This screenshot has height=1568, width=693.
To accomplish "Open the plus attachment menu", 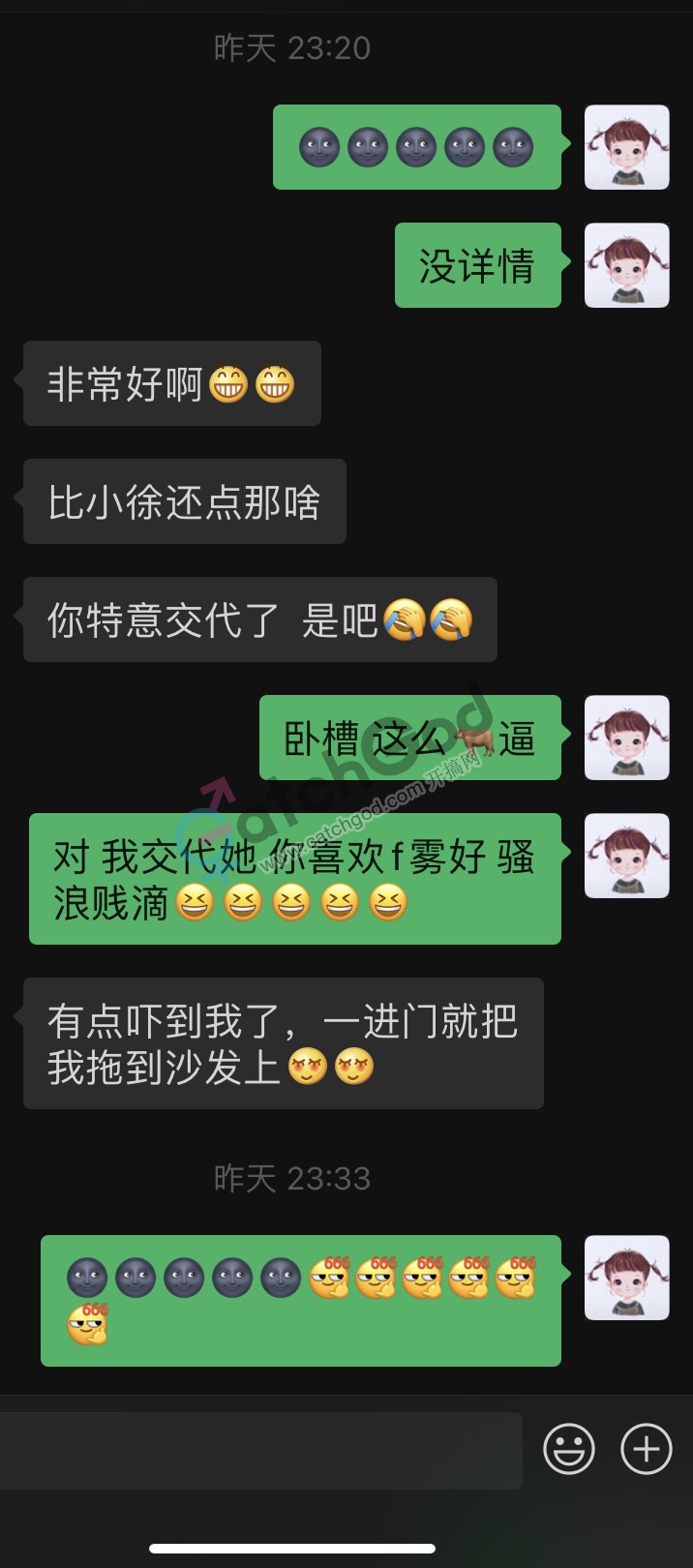I will click(646, 1449).
